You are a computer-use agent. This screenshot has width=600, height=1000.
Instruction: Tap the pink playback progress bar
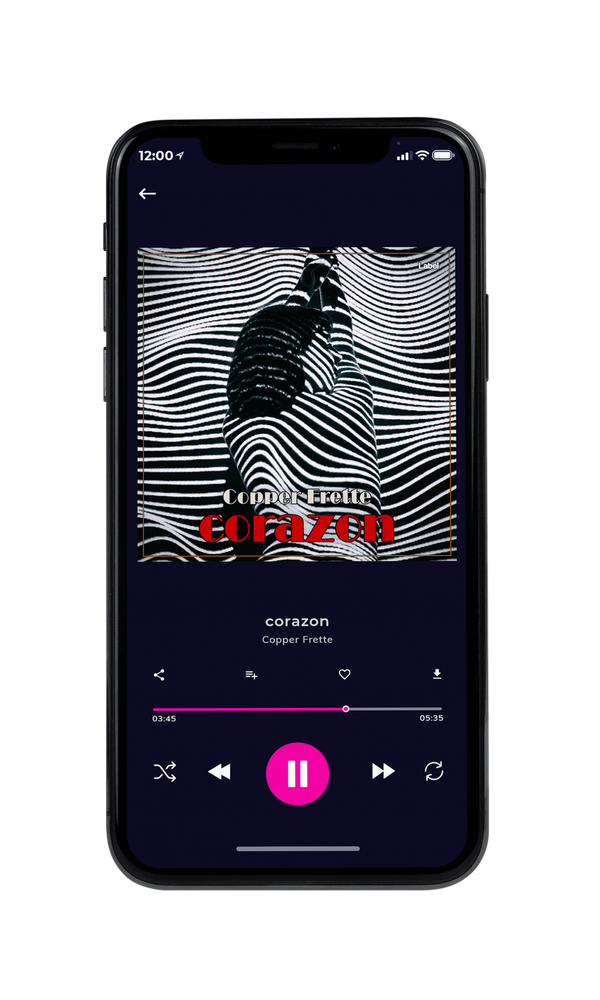297,709
